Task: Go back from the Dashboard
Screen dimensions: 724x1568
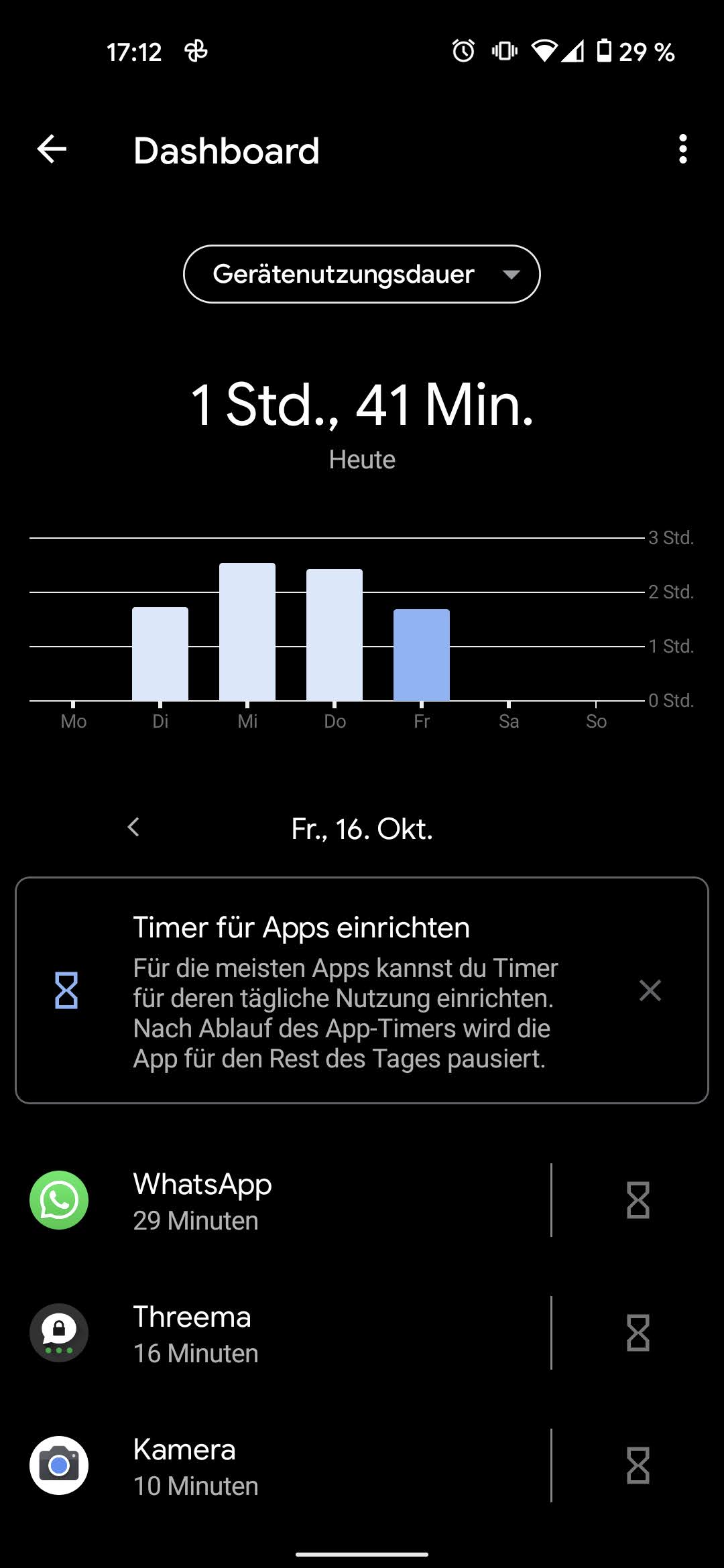Action: tap(52, 149)
